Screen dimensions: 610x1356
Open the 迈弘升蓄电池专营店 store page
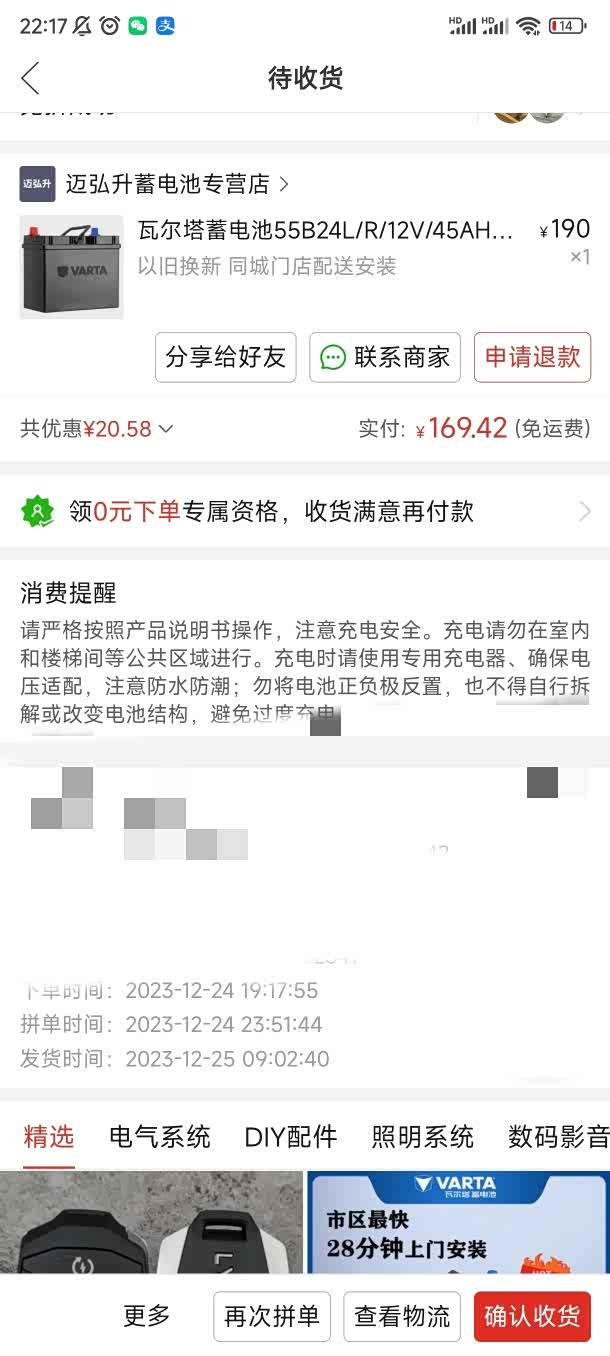pos(167,184)
